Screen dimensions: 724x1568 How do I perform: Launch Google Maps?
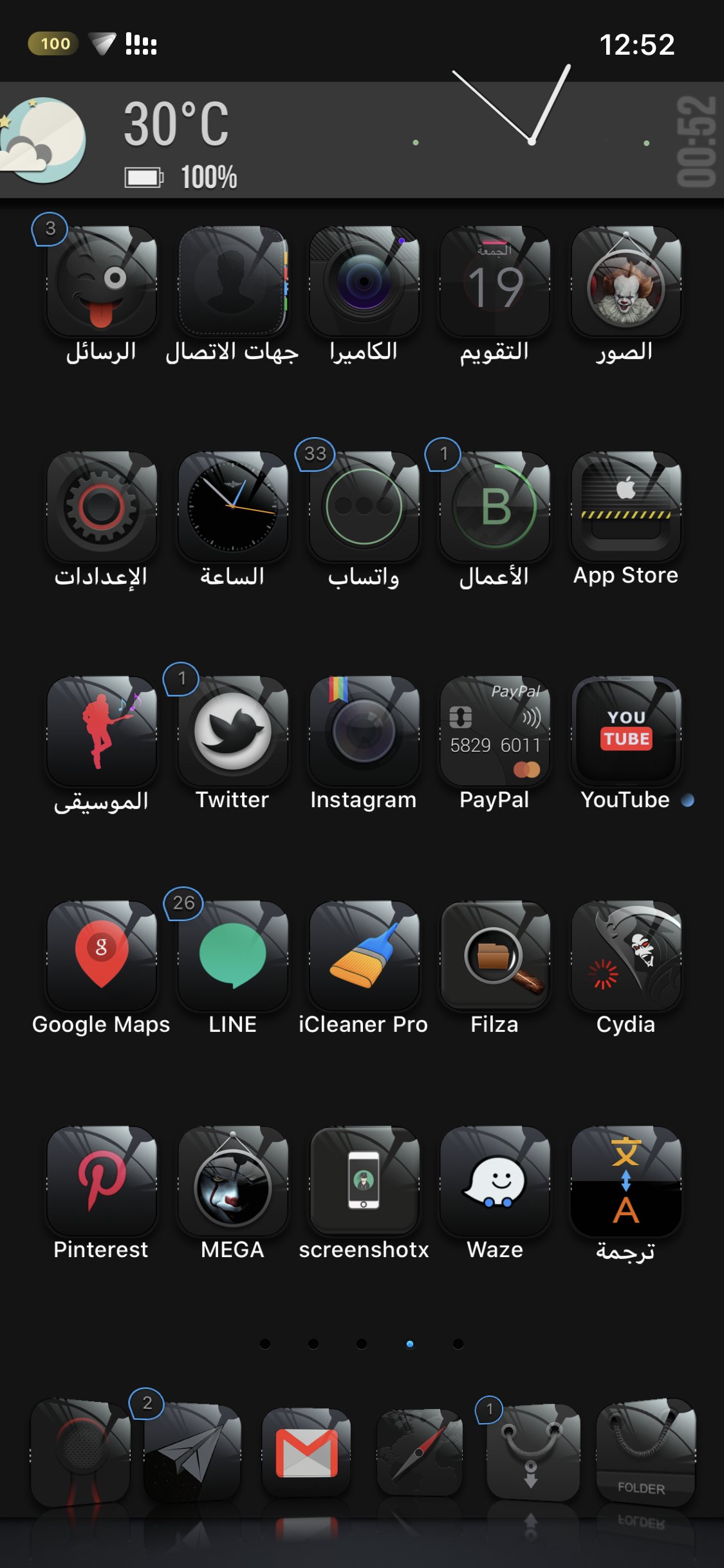pyautogui.click(x=102, y=955)
